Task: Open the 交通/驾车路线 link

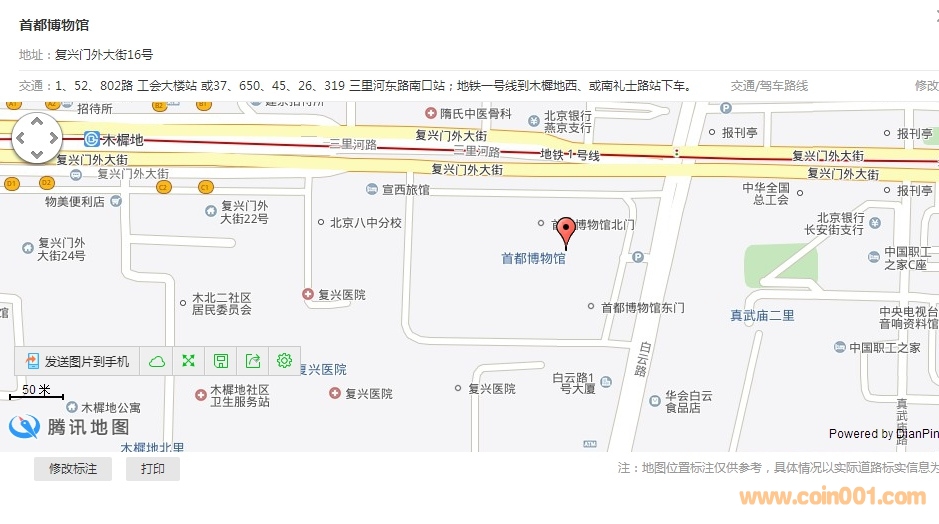Action: [768, 86]
